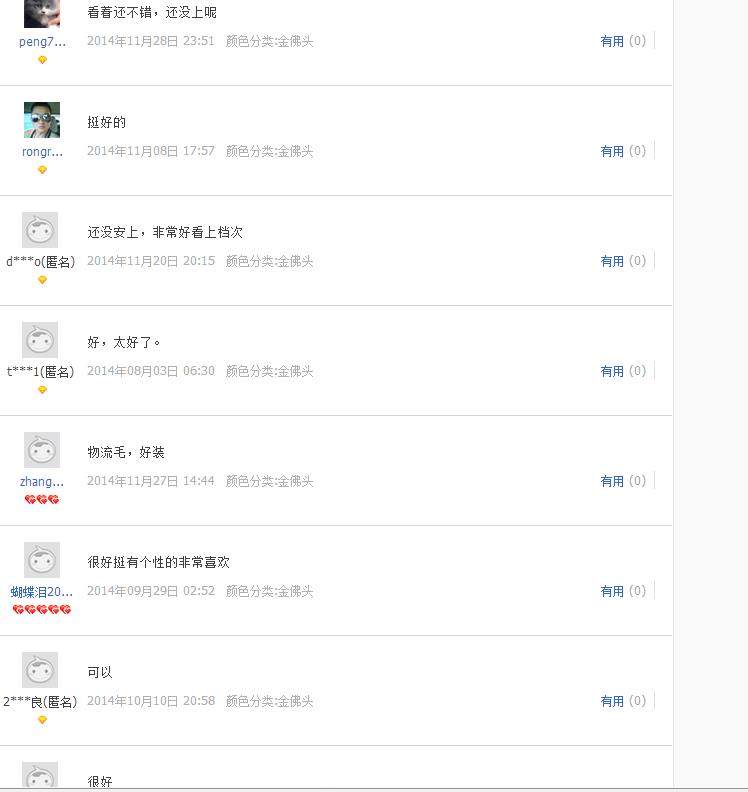Tap 有用 on d***o's review
Screen dimensions: 748x792
tap(612, 262)
